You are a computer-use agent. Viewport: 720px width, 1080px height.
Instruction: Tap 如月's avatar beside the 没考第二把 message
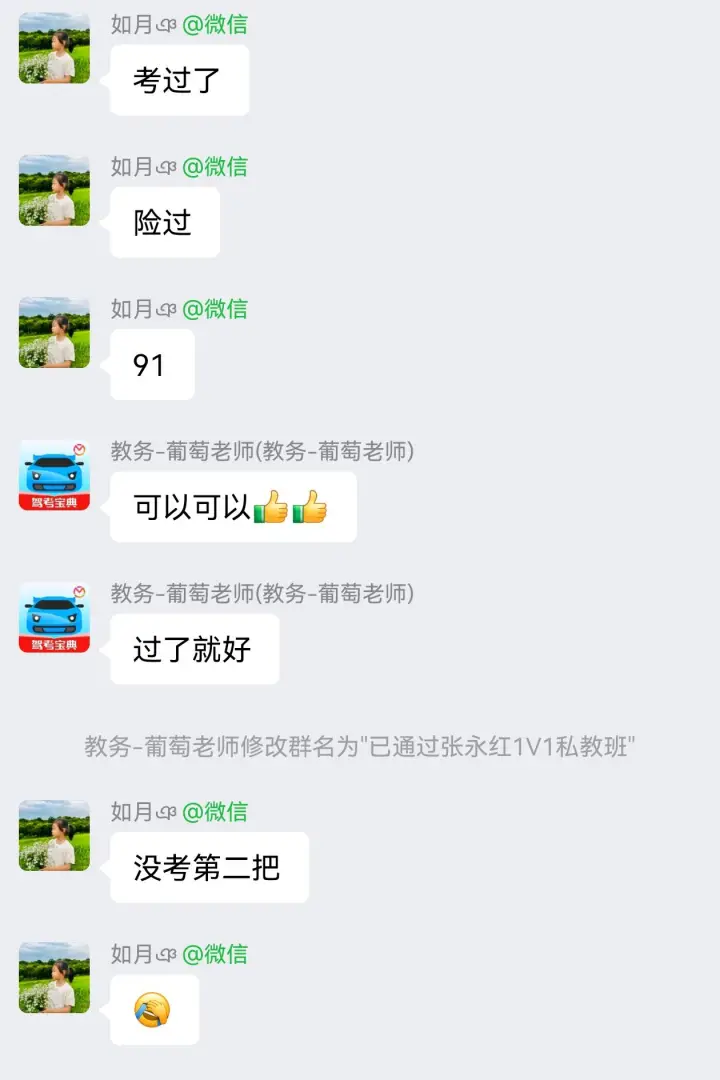coord(54,835)
